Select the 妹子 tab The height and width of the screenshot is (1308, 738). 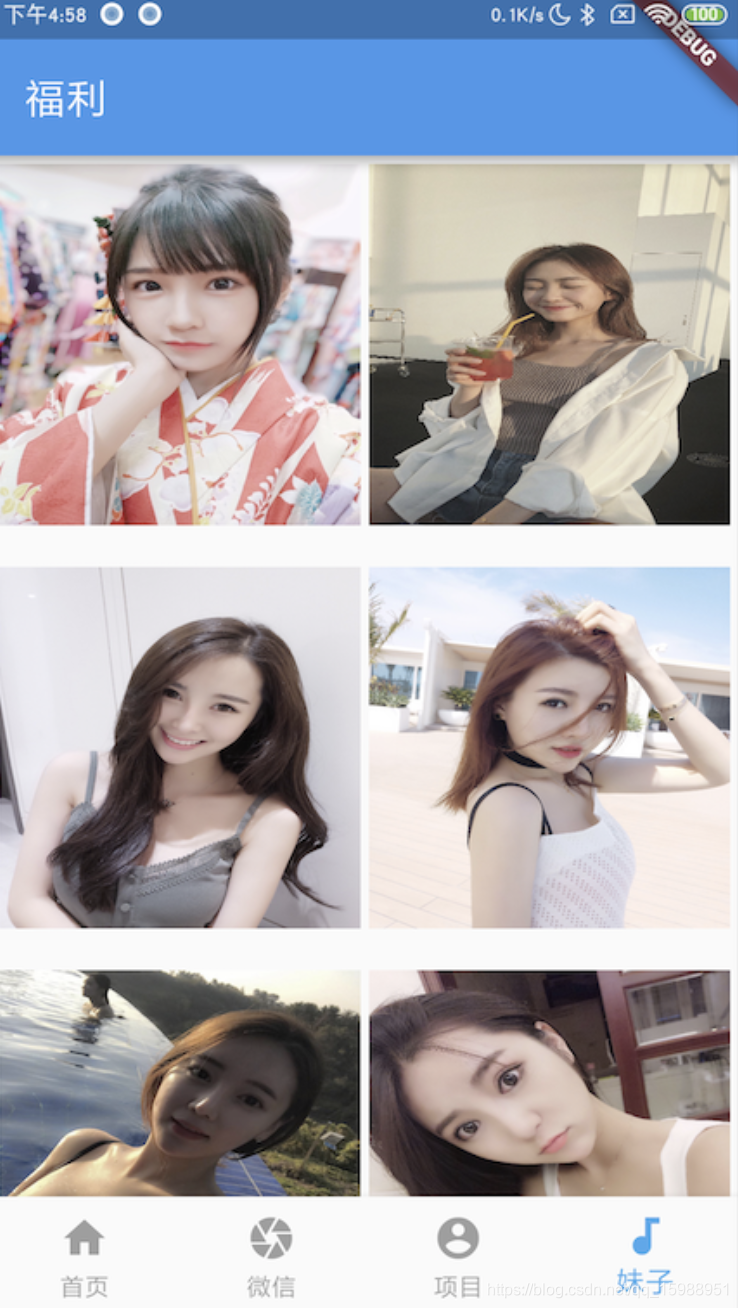645,1257
